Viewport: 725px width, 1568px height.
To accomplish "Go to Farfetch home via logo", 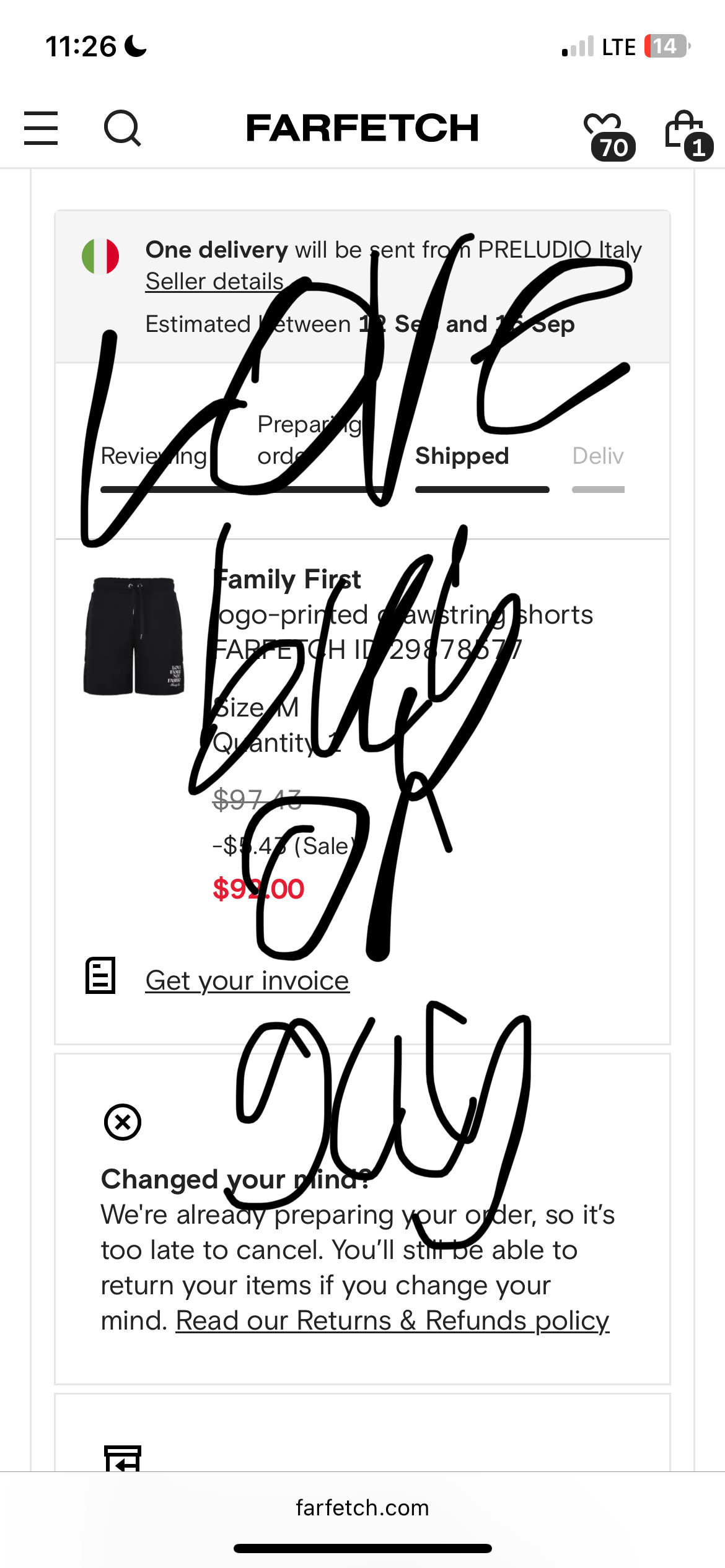I will [362, 128].
